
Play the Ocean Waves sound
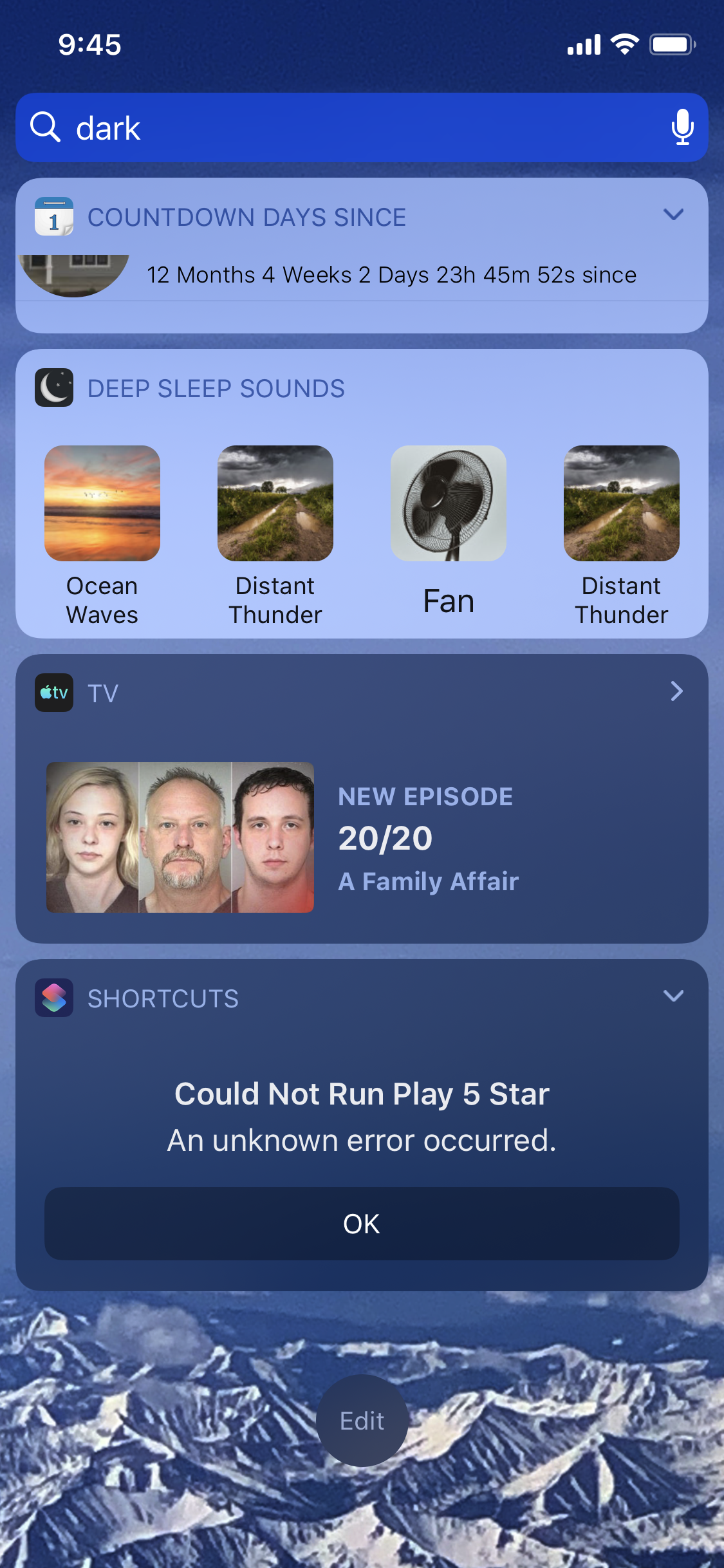coord(102,503)
